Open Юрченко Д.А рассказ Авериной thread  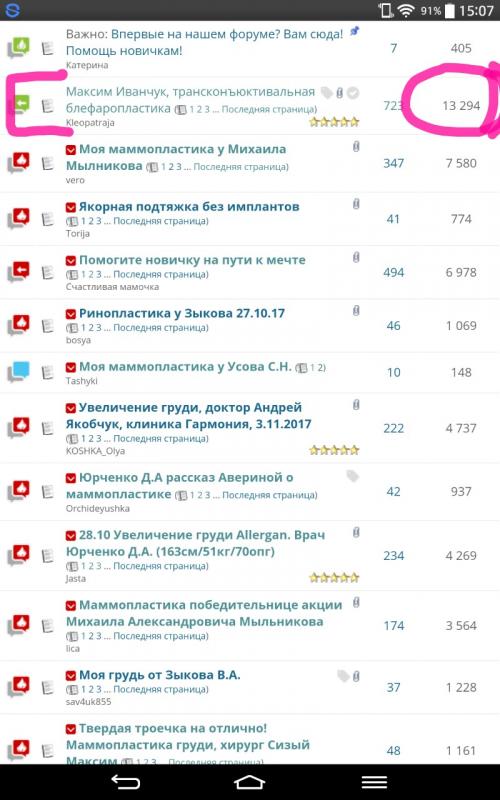[x=180, y=486]
